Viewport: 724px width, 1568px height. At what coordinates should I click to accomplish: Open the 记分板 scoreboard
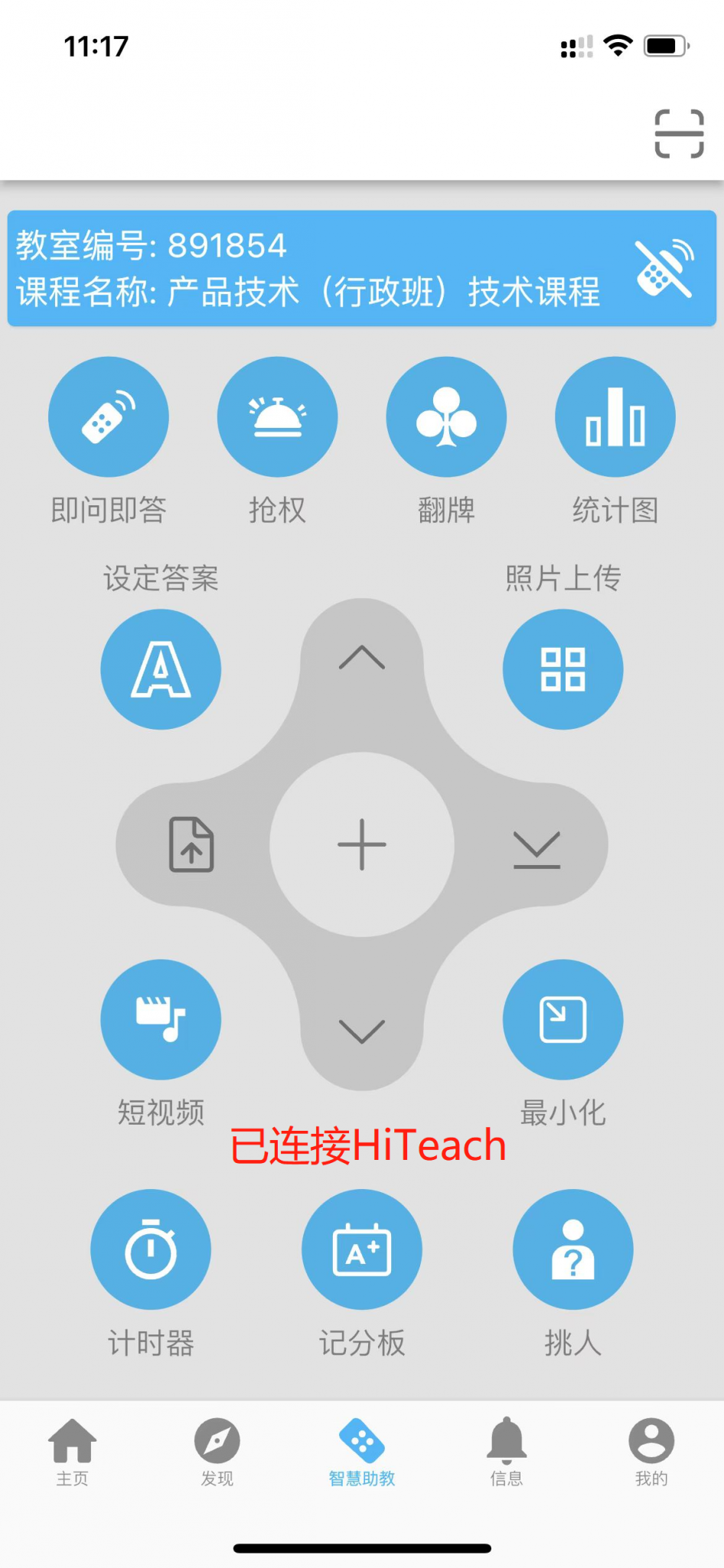362,1249
